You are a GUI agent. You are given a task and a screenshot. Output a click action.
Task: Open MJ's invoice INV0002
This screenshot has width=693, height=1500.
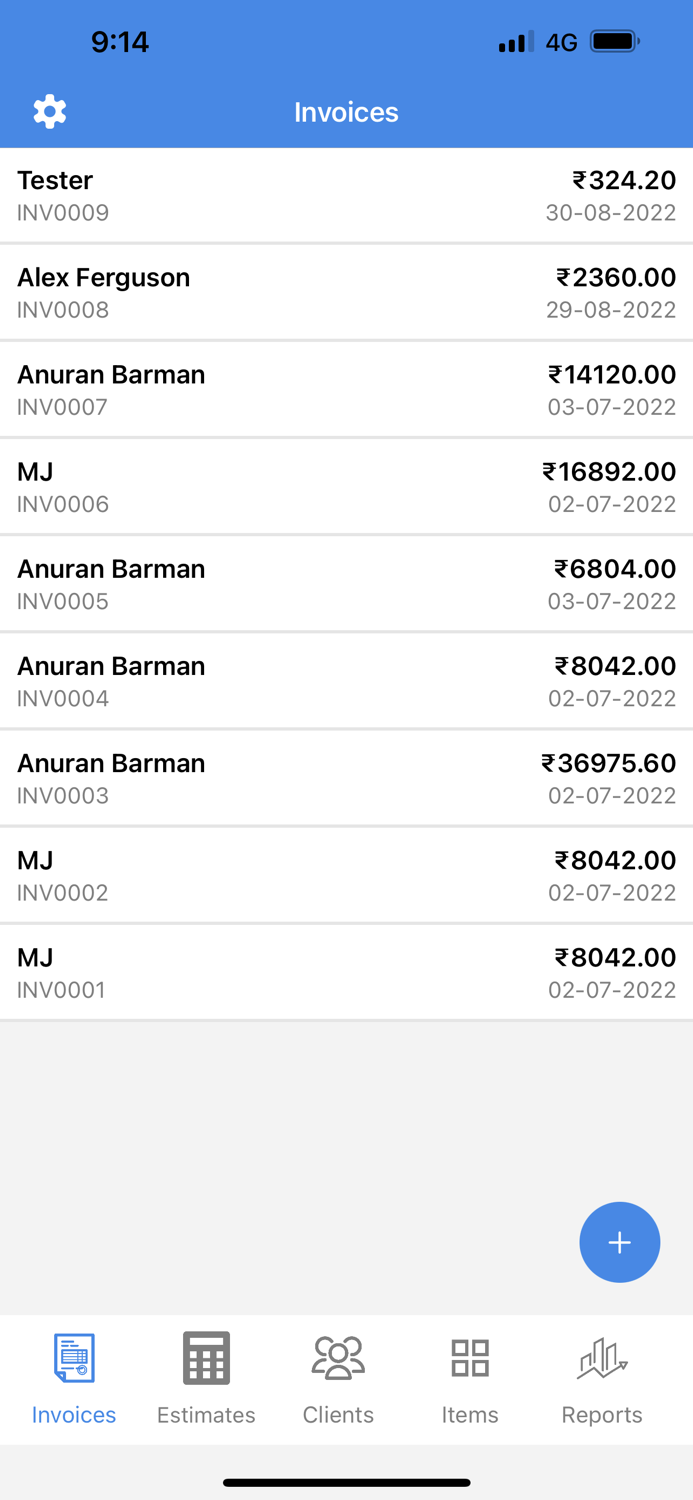coord(346,874)
